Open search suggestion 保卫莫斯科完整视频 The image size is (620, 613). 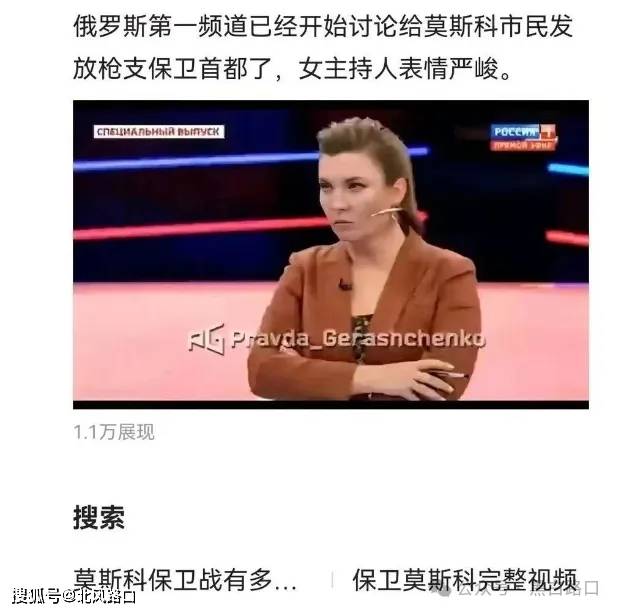click(x=464, y=579)
